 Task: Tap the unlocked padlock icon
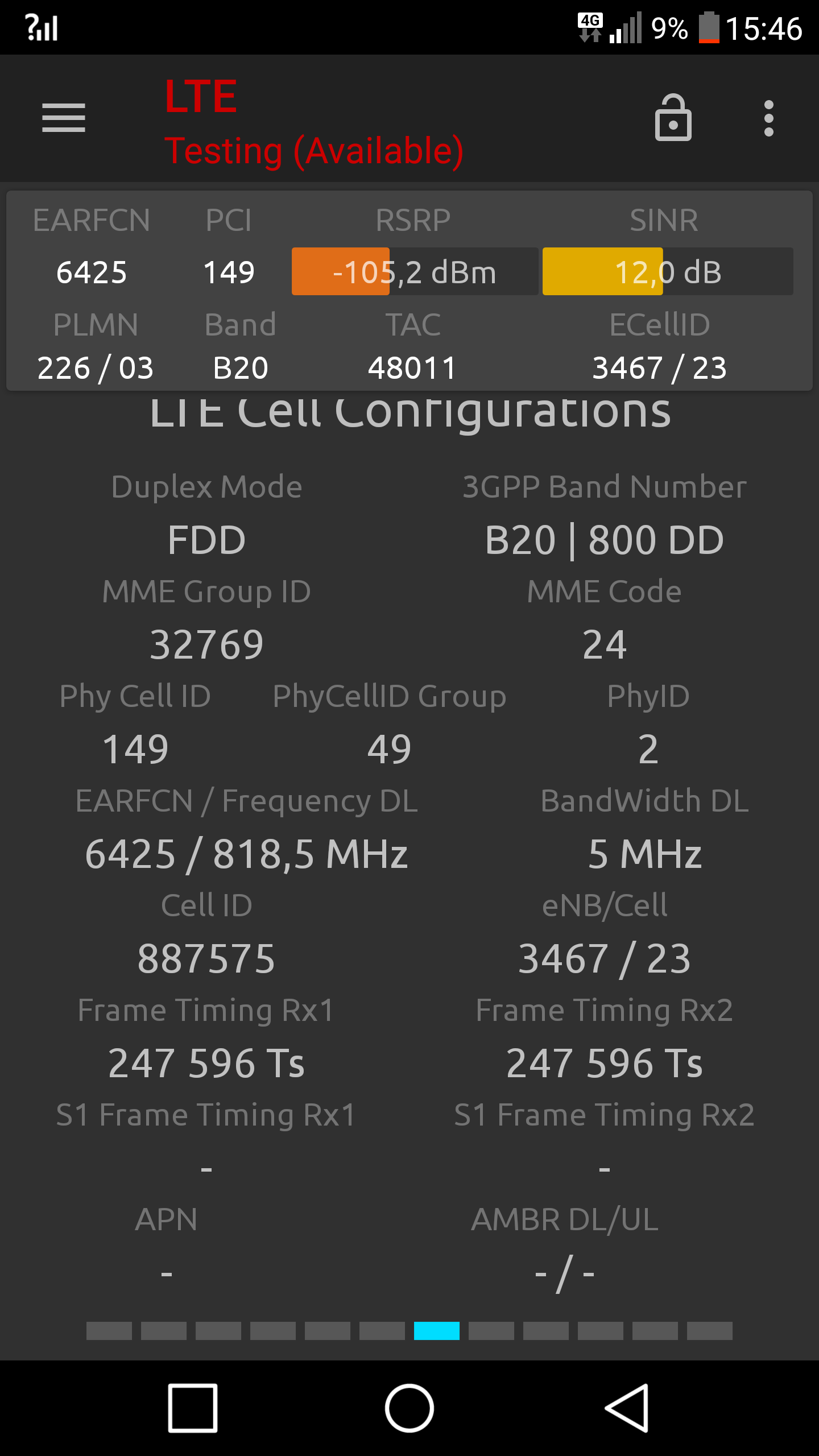point(673,117)
